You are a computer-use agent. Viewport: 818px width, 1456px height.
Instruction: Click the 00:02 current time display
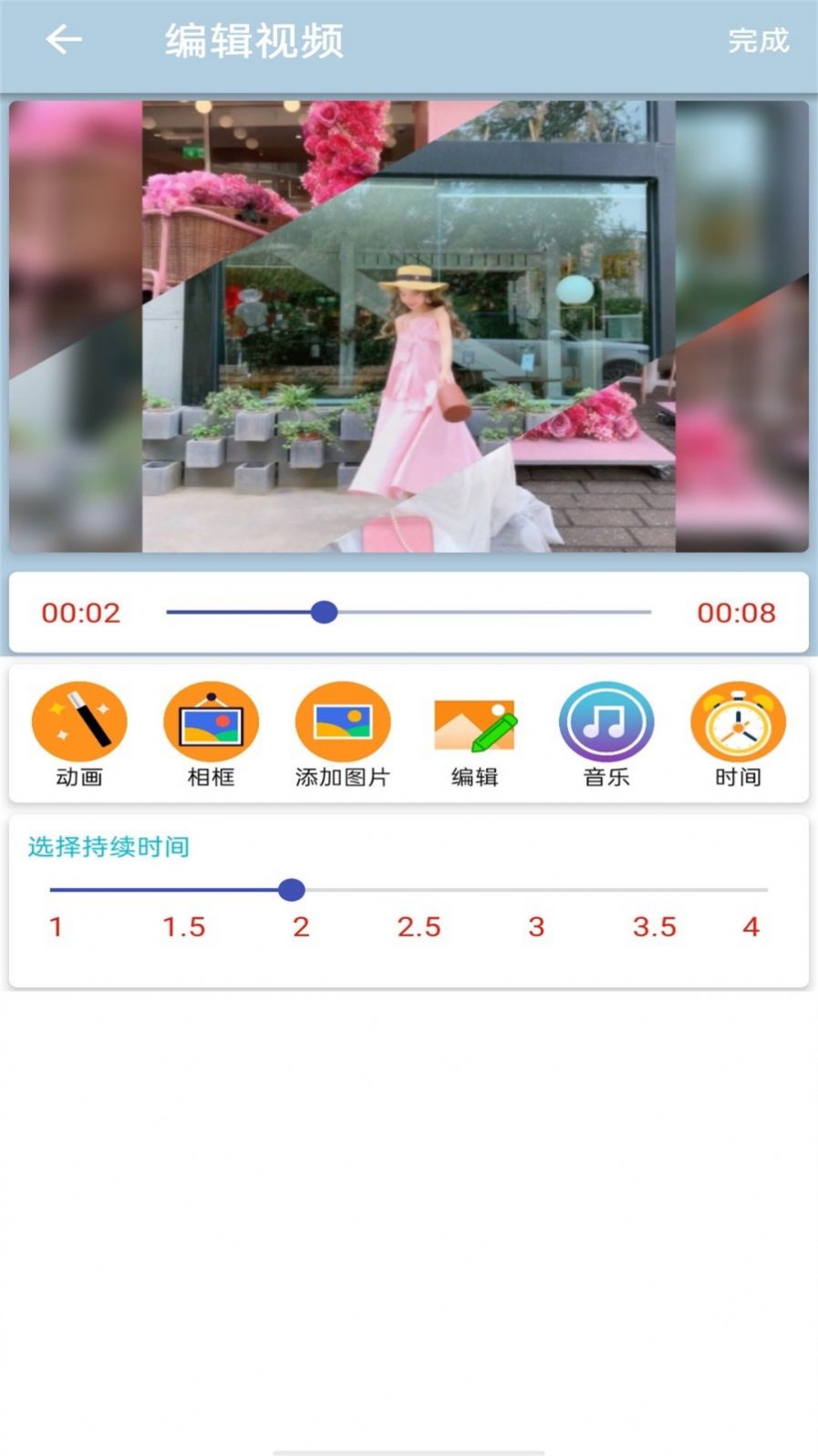(78, 613)
